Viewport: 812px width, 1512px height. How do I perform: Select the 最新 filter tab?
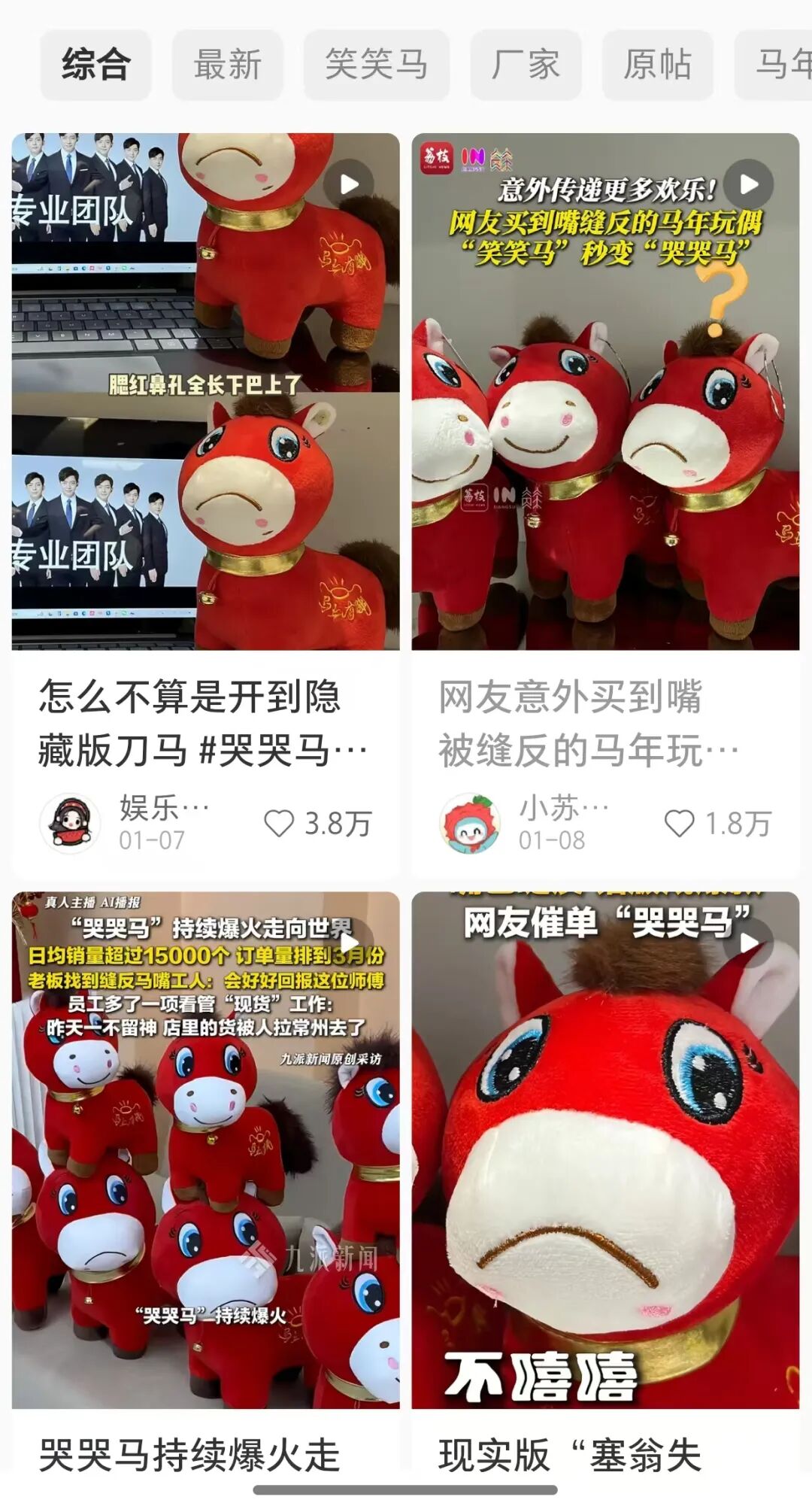click(227, 65)
